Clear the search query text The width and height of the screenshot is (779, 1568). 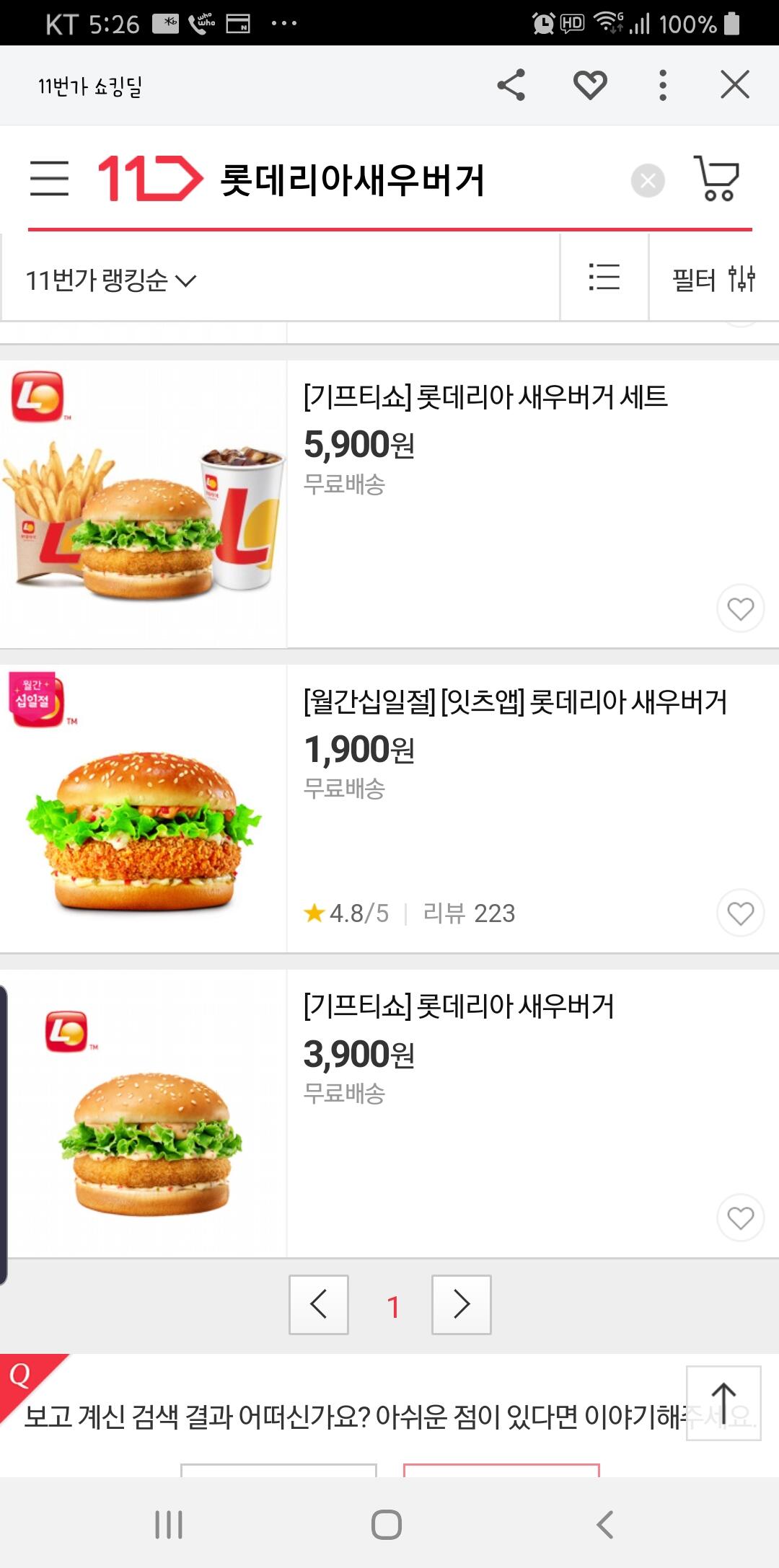click(648, 180)
